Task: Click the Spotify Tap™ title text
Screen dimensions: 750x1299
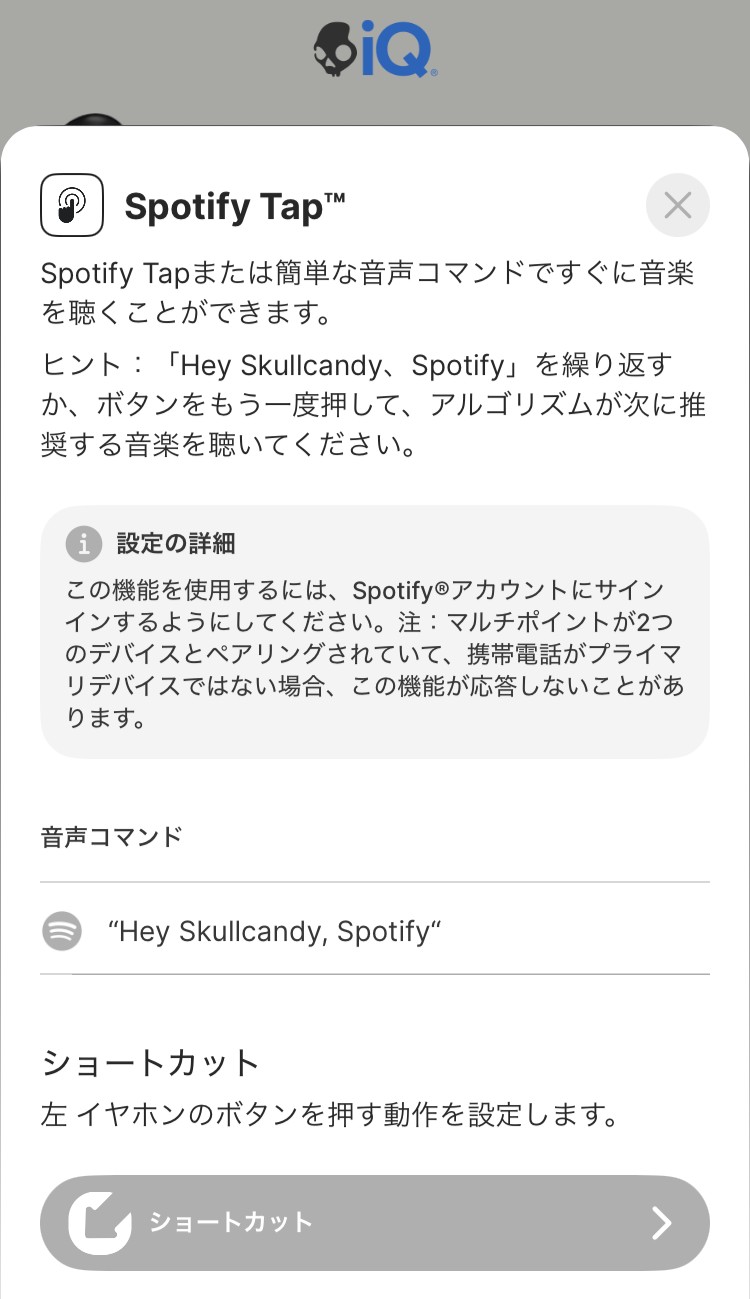Action: 235,206
